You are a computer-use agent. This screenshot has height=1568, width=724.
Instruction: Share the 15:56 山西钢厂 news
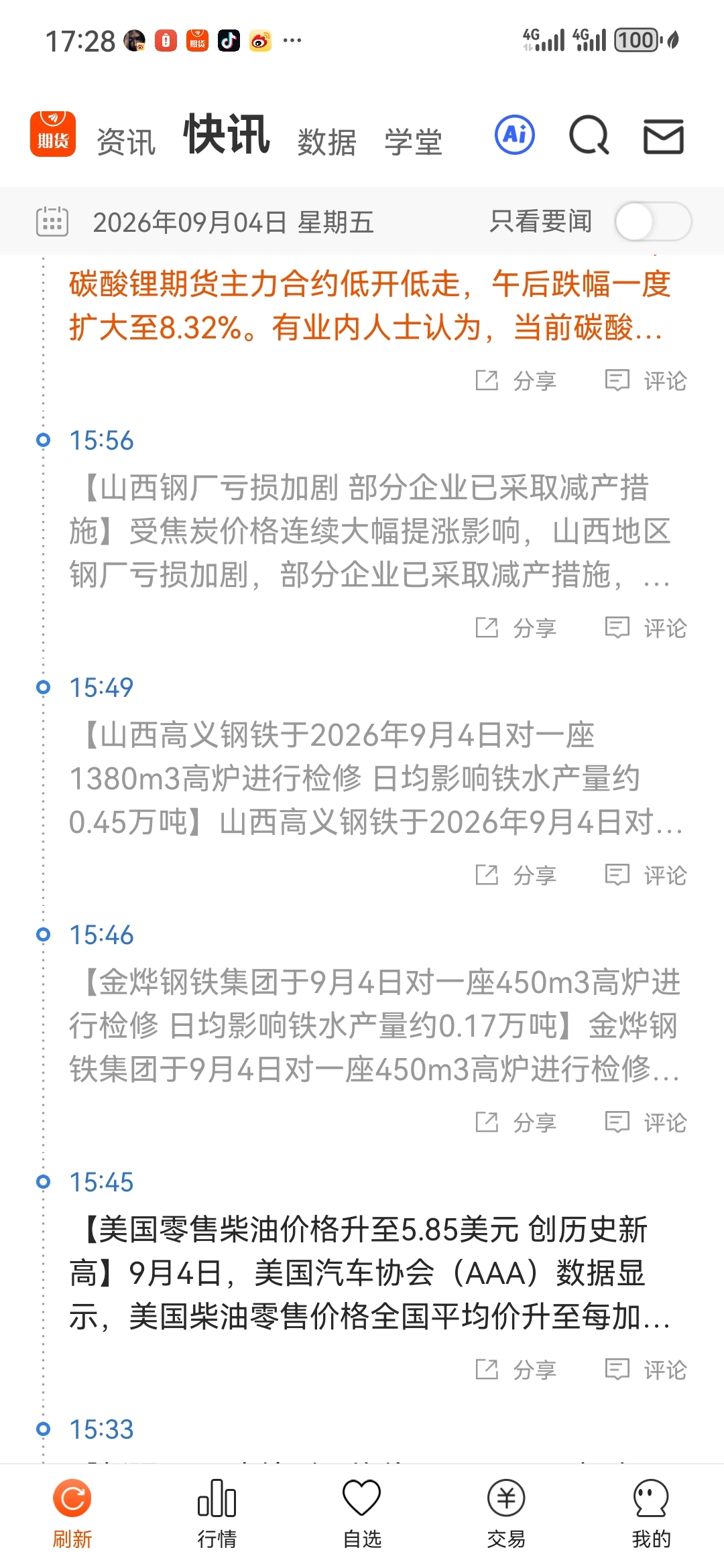click(516, 628)
